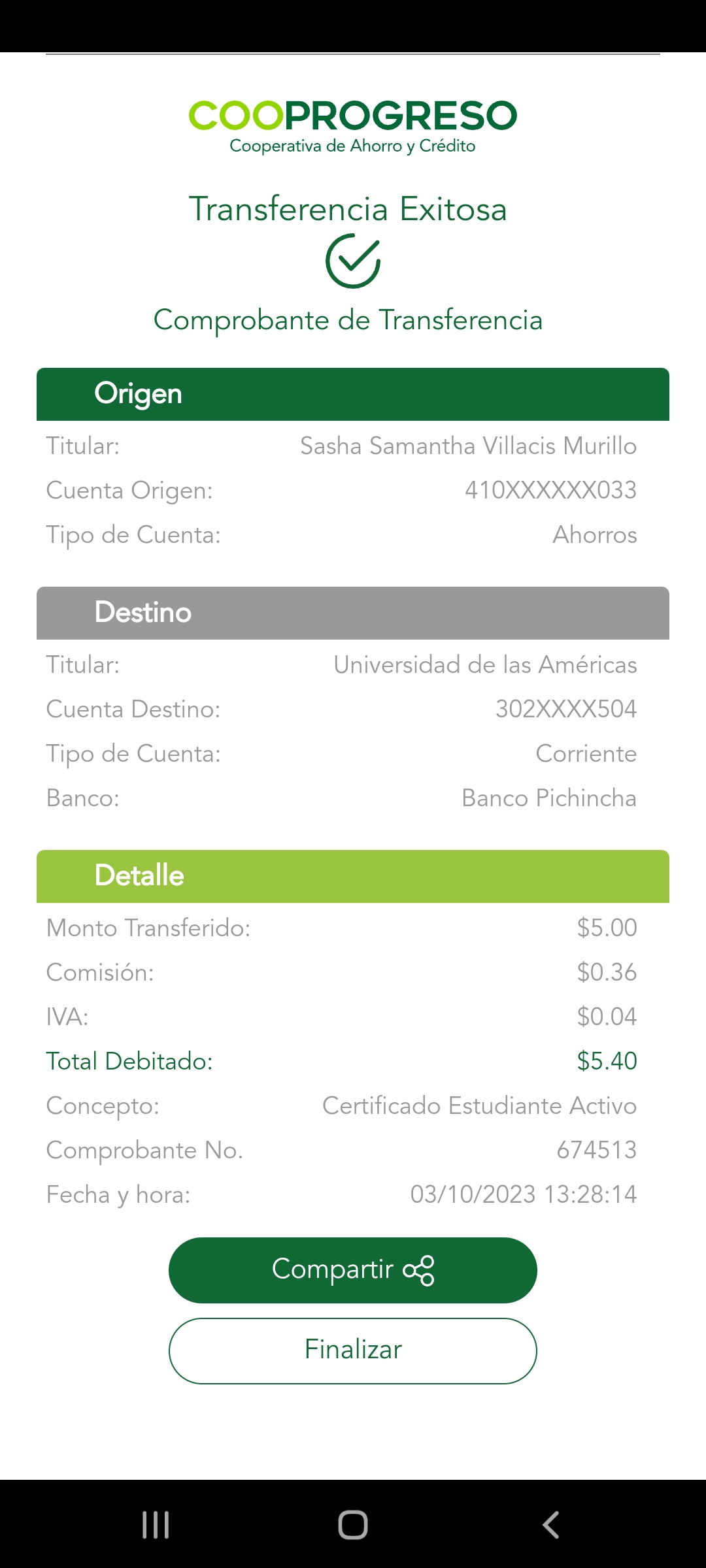Image resolution: width=706 pixels, height=1568 pixels.
Task: Share the transfer receipt via Compartir
Action: click(x=353, y=1269)
